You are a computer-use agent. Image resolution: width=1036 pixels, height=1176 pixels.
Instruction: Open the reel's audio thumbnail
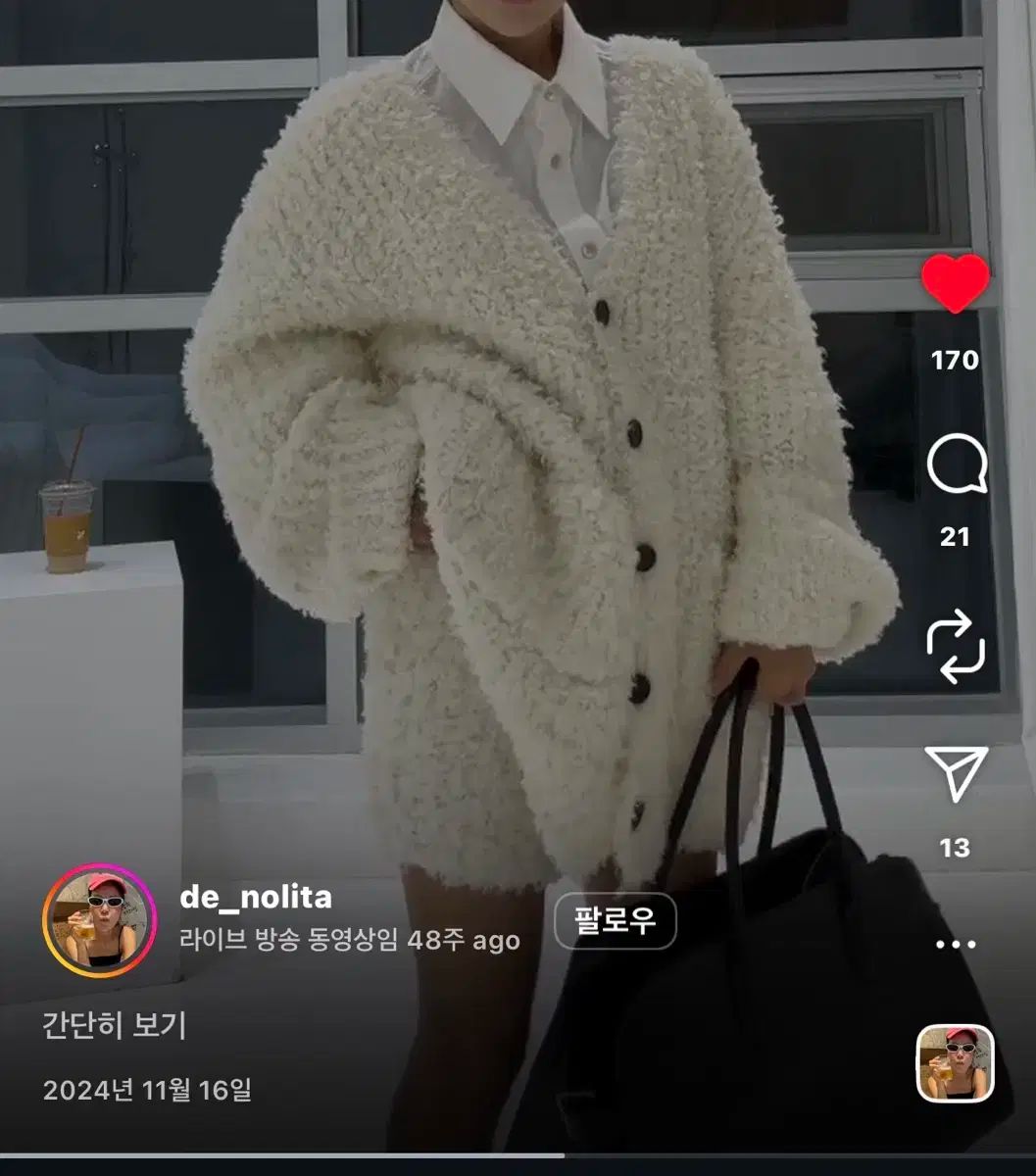coord(955,1063)
